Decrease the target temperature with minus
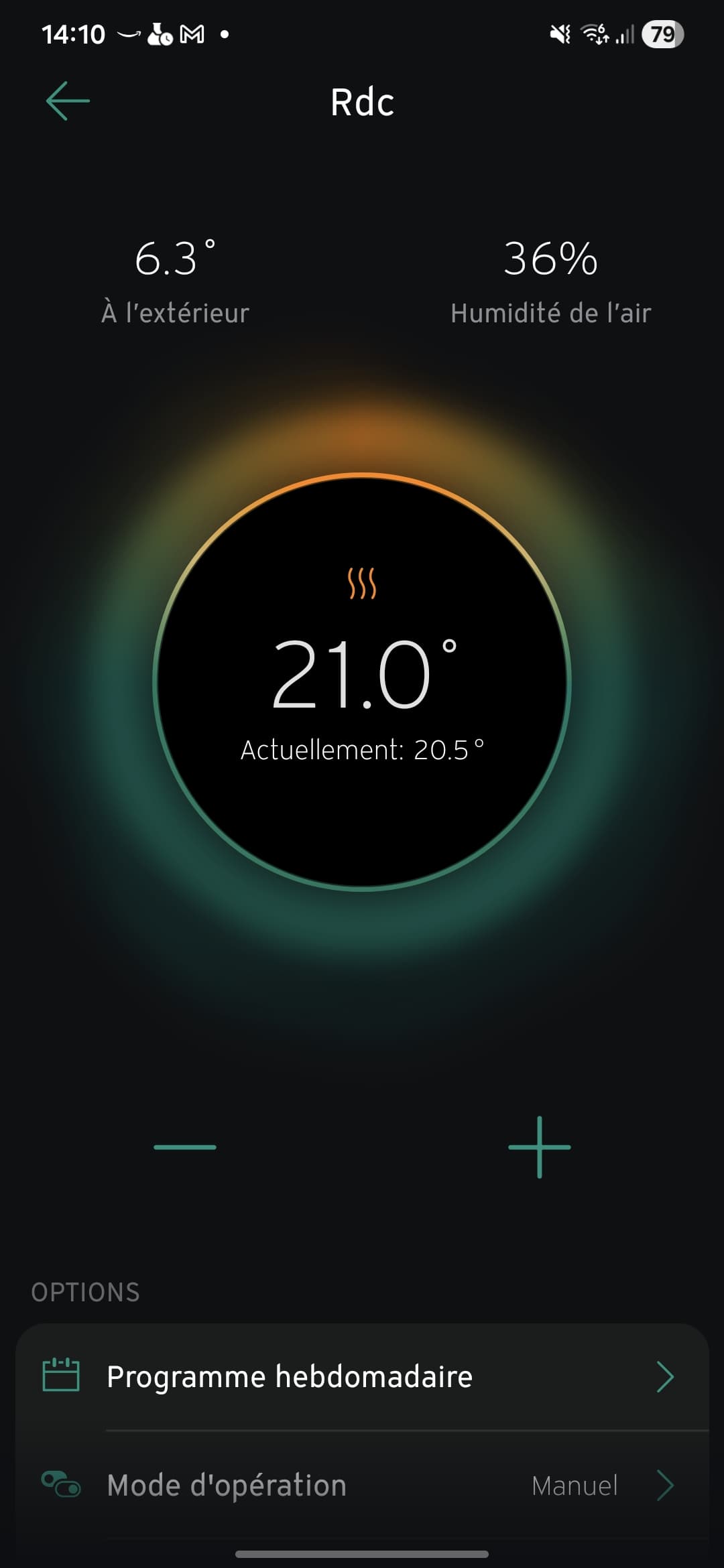This screenshot has height=1568, width=724. (x=185, y=1147)
